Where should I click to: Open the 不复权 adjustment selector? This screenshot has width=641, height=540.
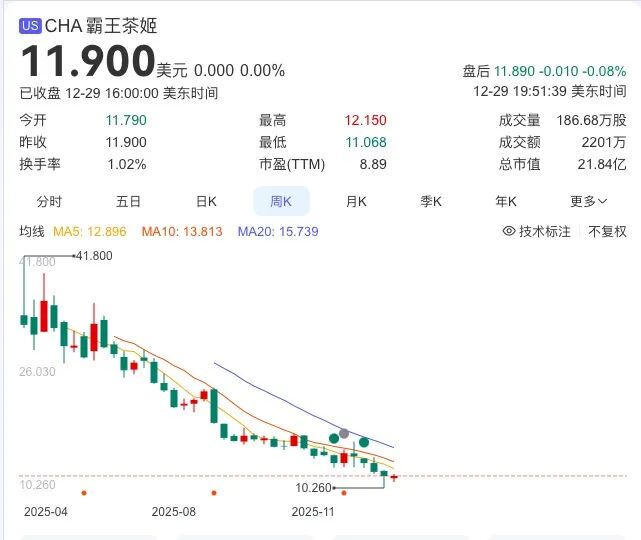(607, 231)
